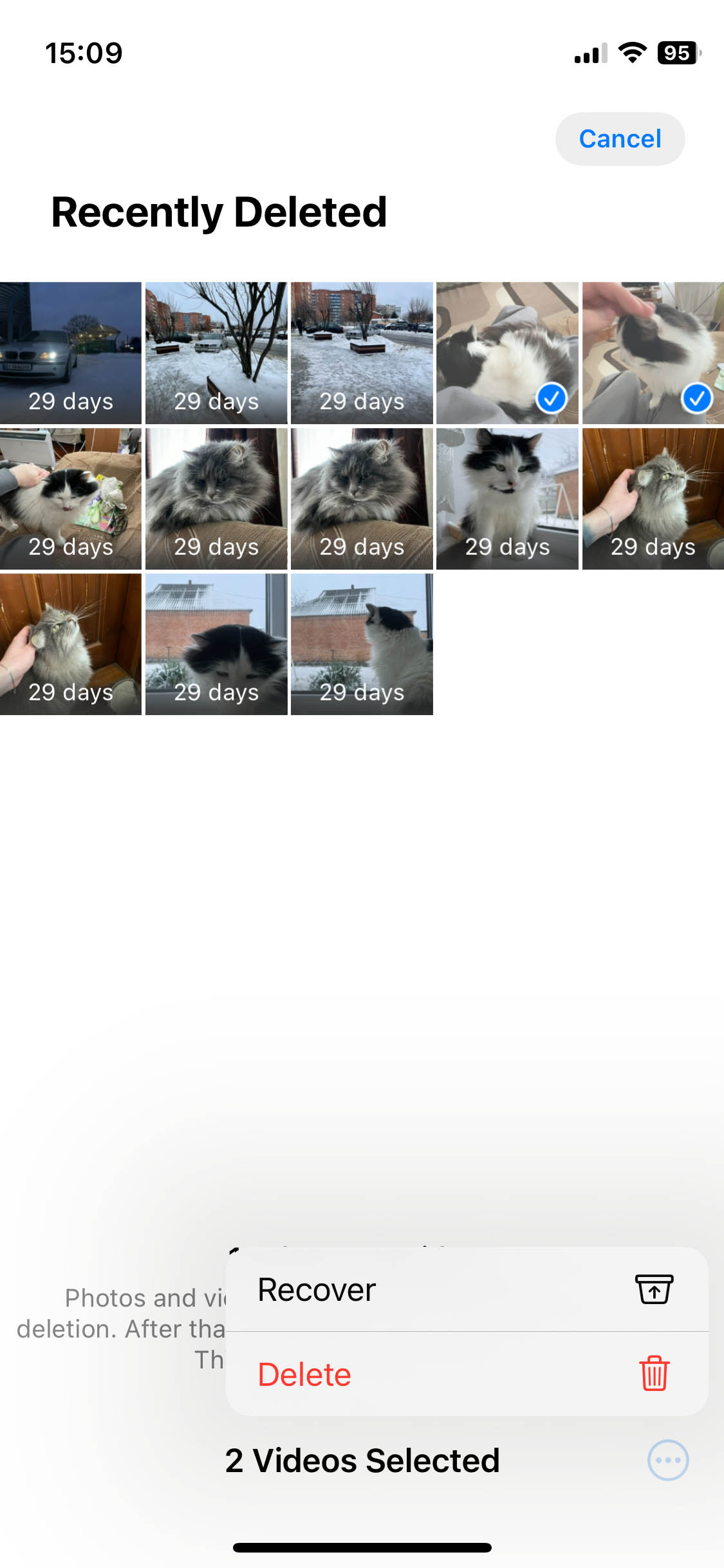Delete the selected videos permanently
The height and width of the screenshot is (1568, 724).
point(467,1374)
